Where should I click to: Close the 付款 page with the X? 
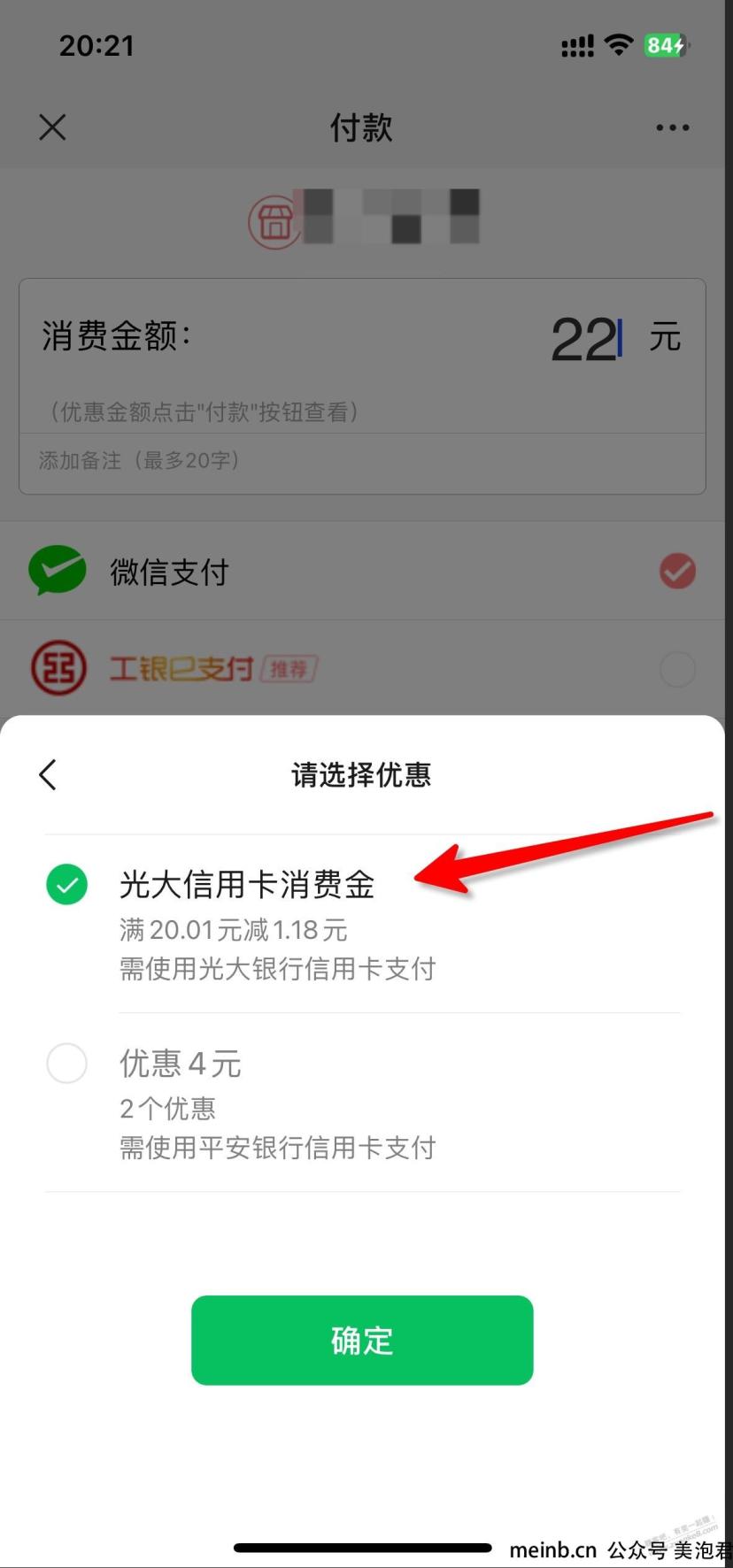tap(52, 127)
